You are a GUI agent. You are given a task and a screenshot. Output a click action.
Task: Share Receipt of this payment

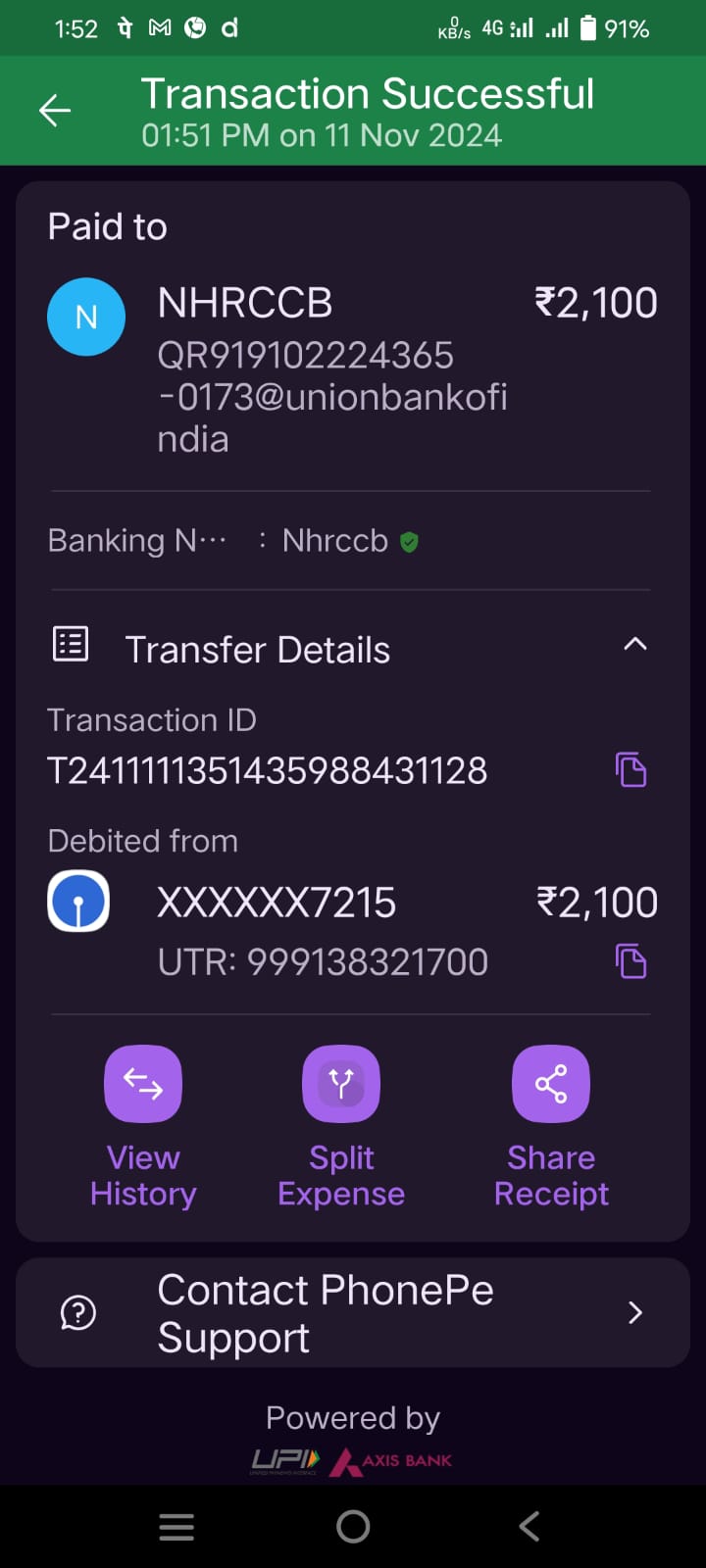click(x=551, y=1084)
